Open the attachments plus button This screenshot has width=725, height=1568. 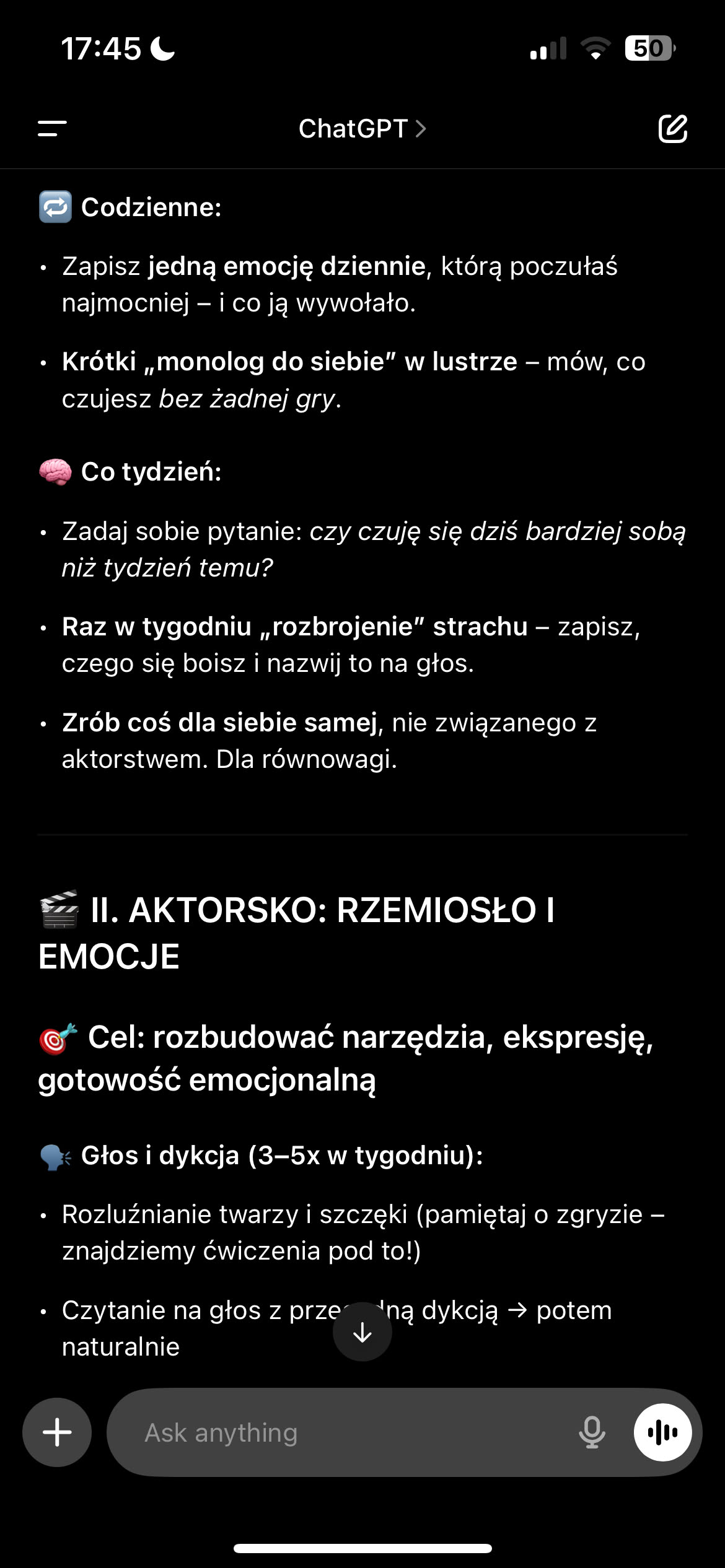(x=57, y=1432)
